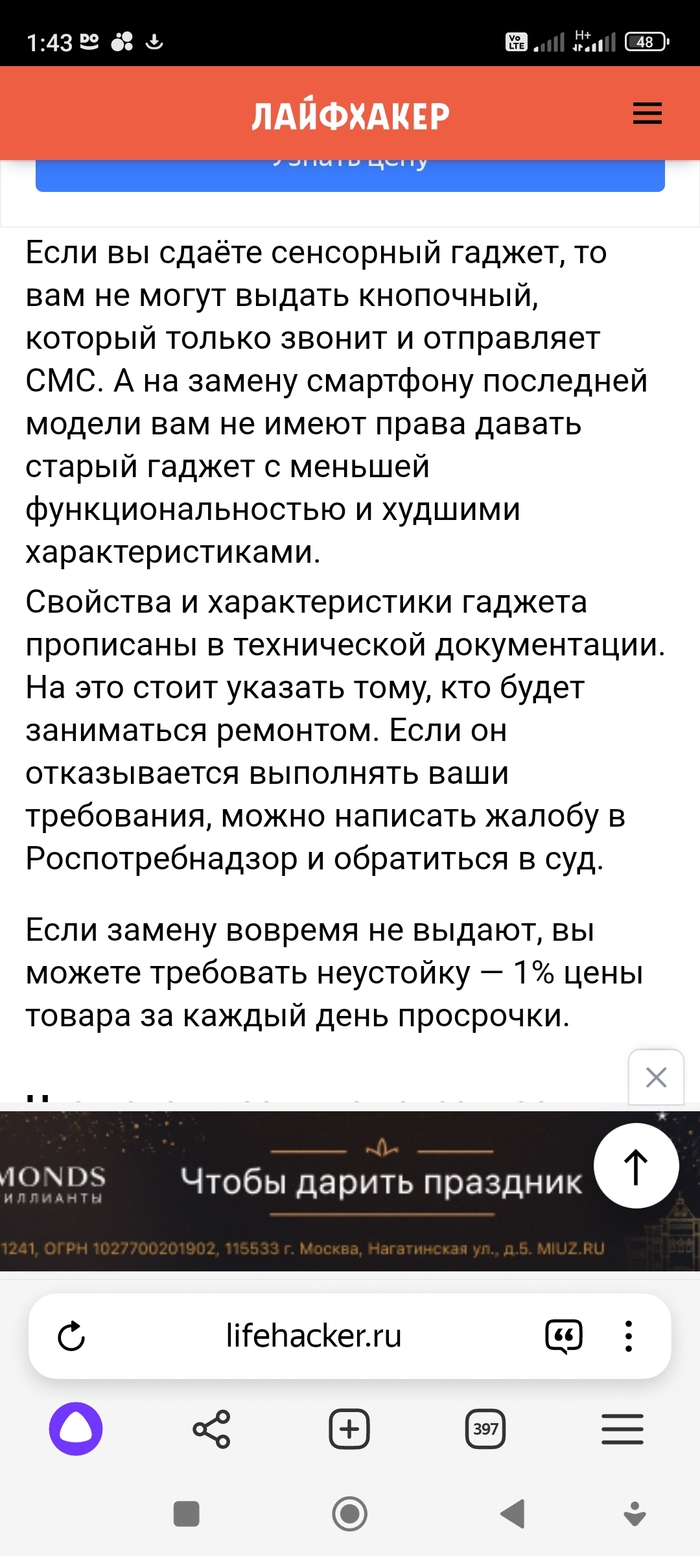Close the ad banner with X
700x1556 pixels.
(656, 1077)
